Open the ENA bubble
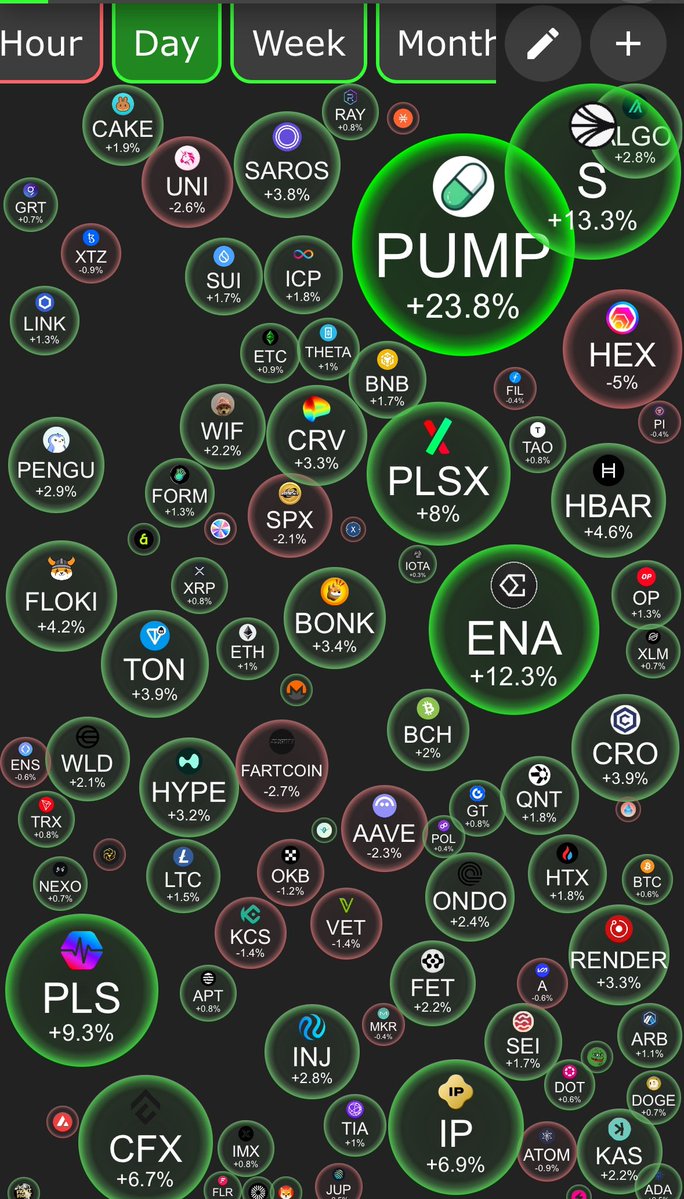The image size is (684, 1199). tap(514, 628)
